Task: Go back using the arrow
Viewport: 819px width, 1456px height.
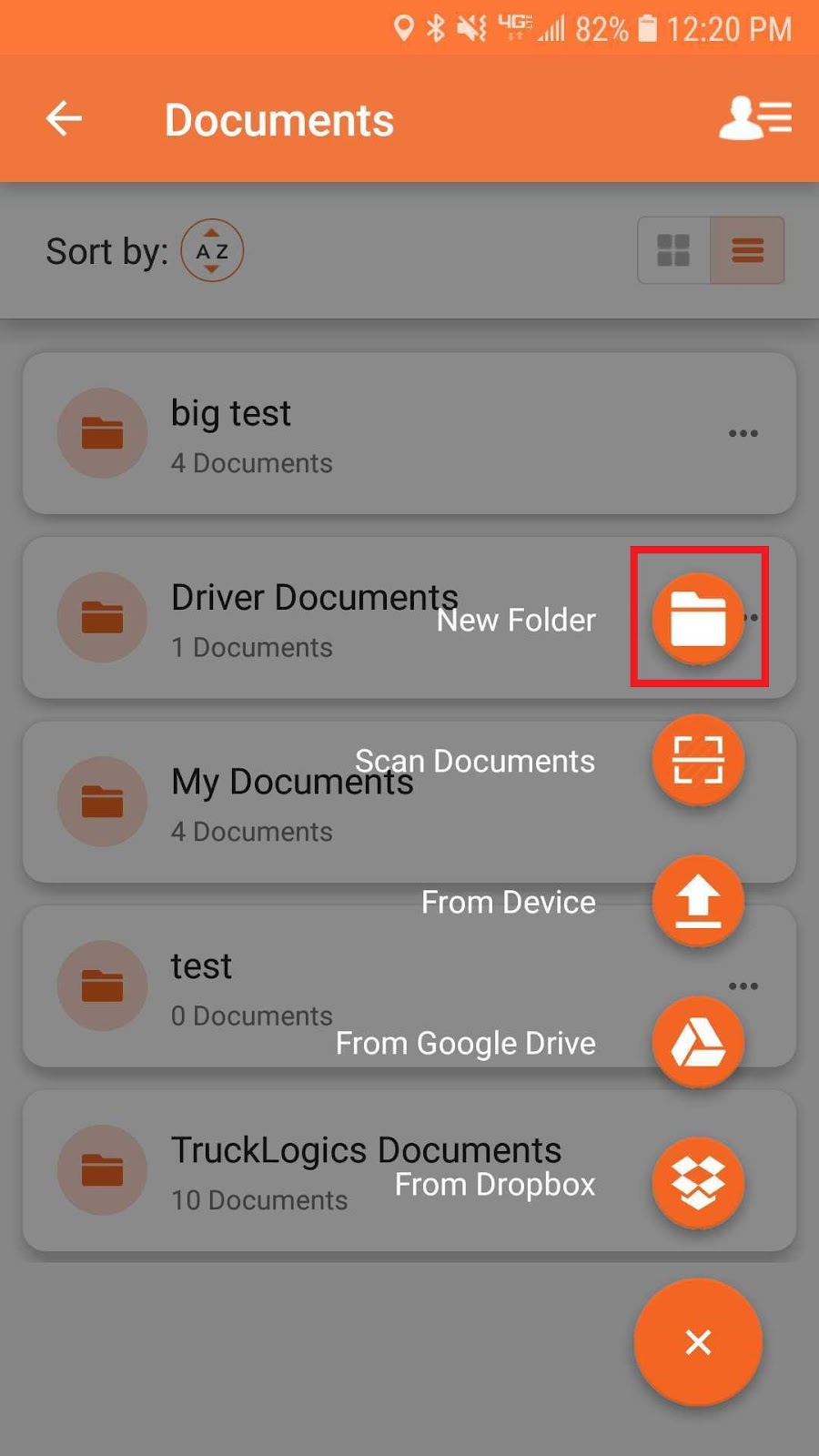Action: 64,118
